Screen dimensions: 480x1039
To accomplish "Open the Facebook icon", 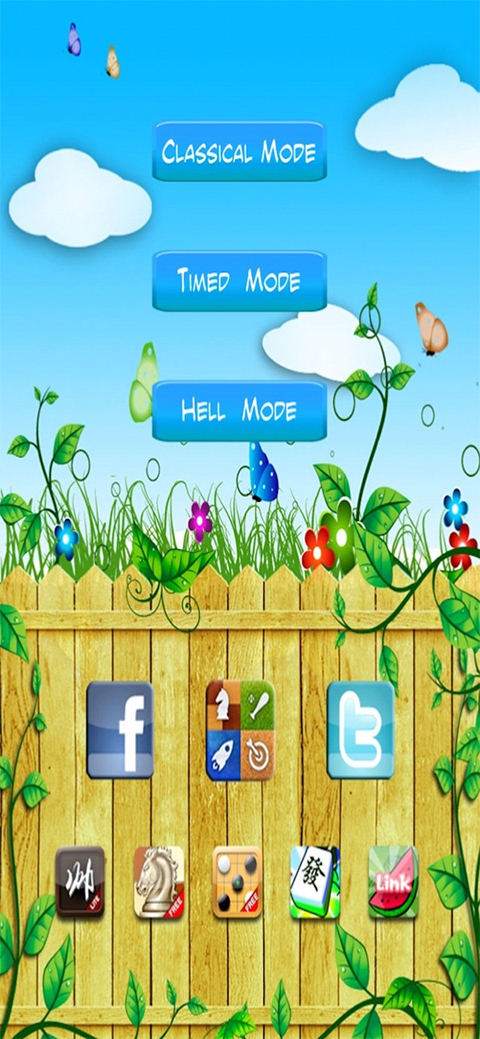I will click(x=120, y=730).
